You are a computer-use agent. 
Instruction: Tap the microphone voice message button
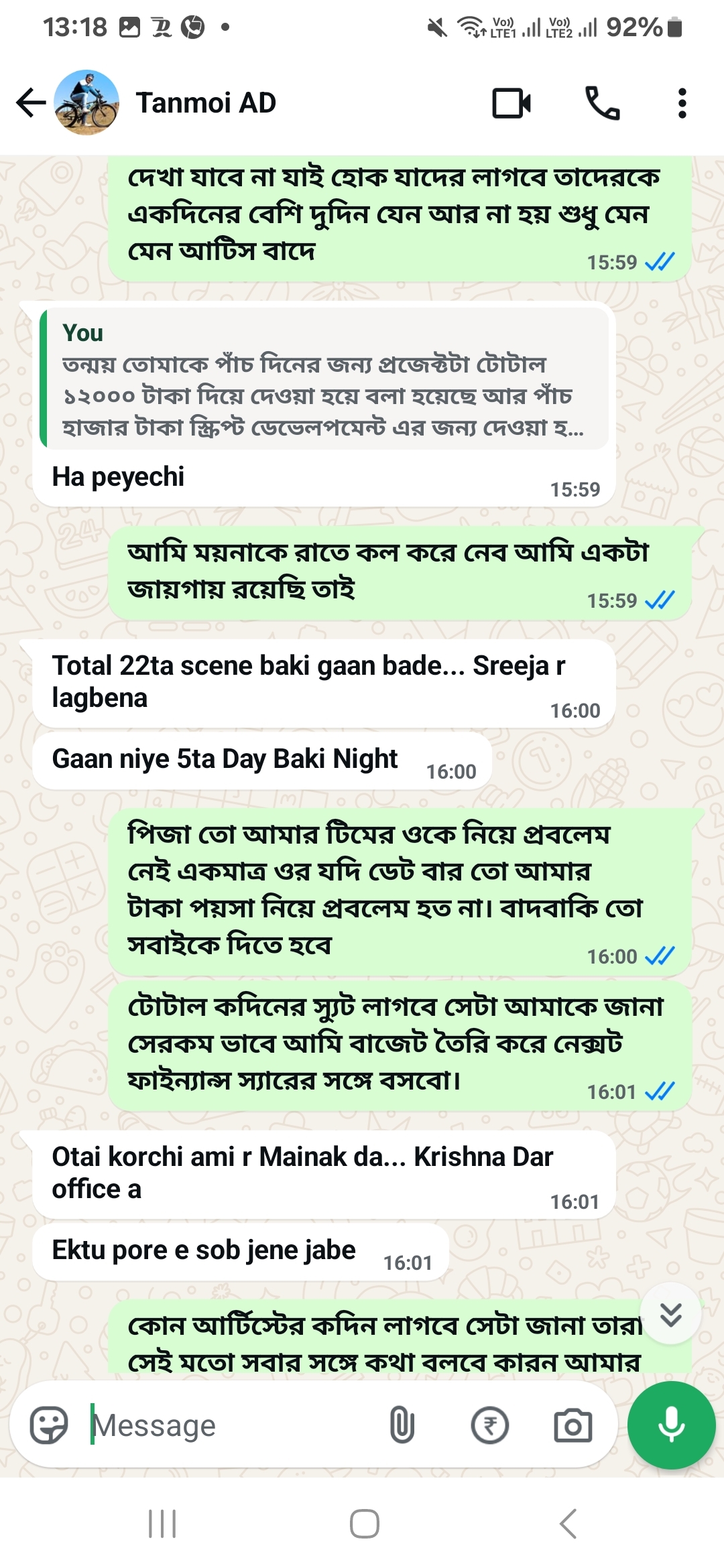coord(671,1425)
